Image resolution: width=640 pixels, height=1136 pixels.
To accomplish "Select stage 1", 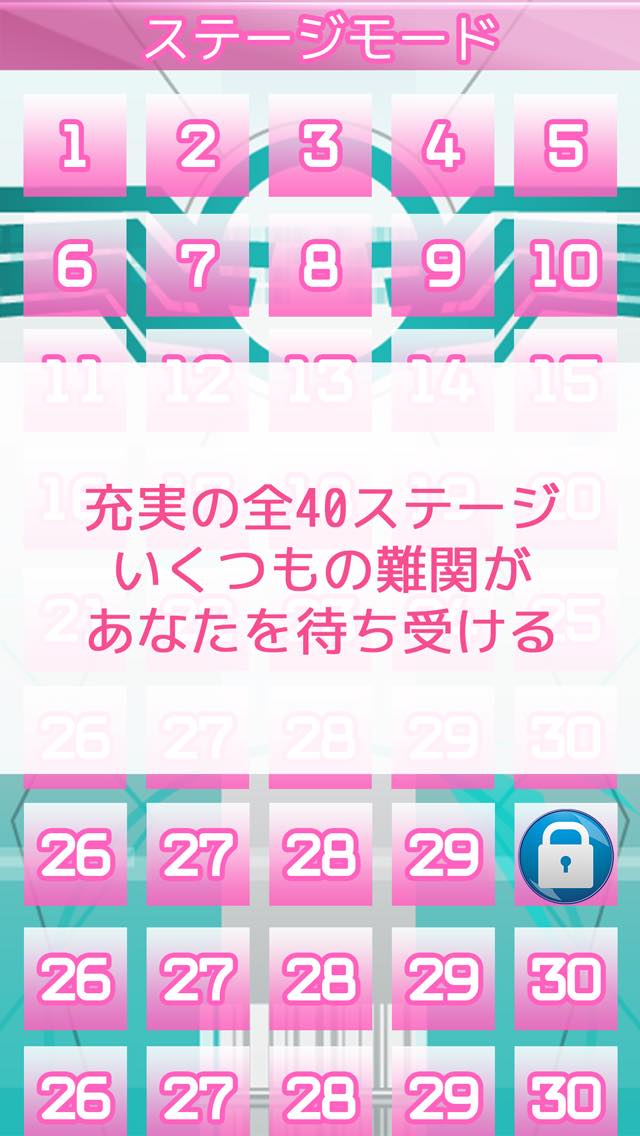I will pos(73,146).
